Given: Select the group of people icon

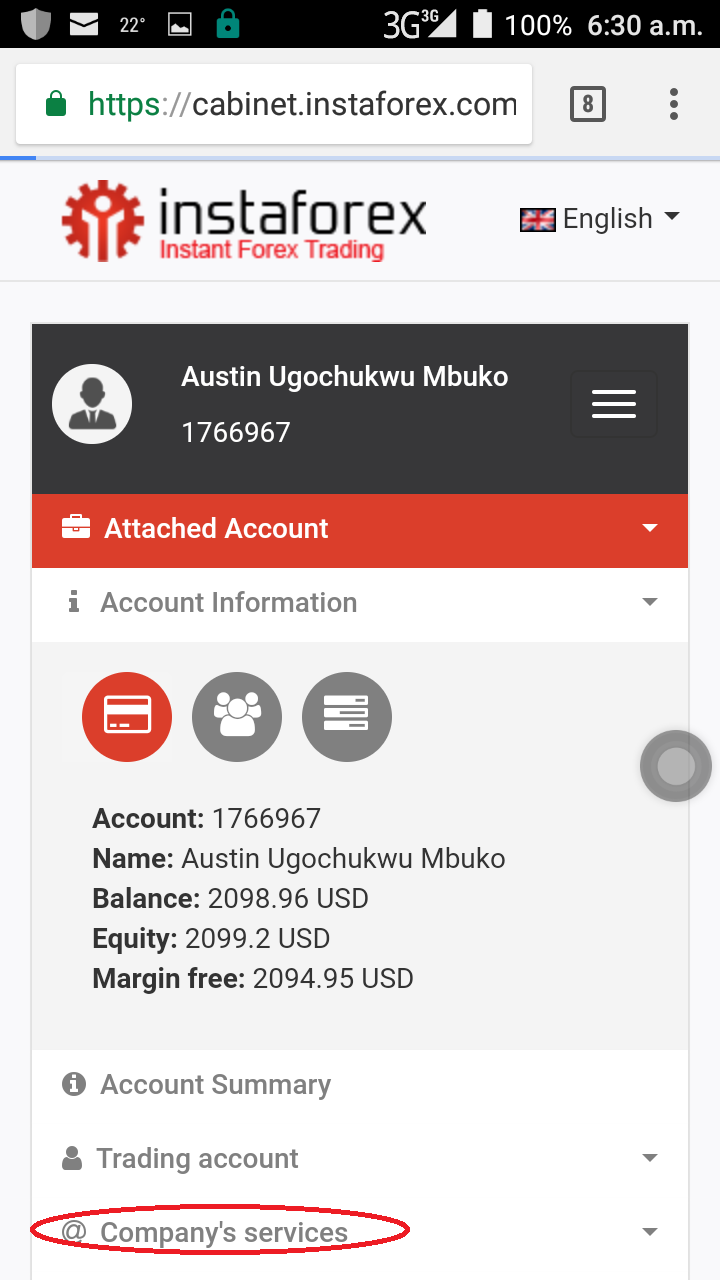Looking at the screenshot, I should [237, 717].
